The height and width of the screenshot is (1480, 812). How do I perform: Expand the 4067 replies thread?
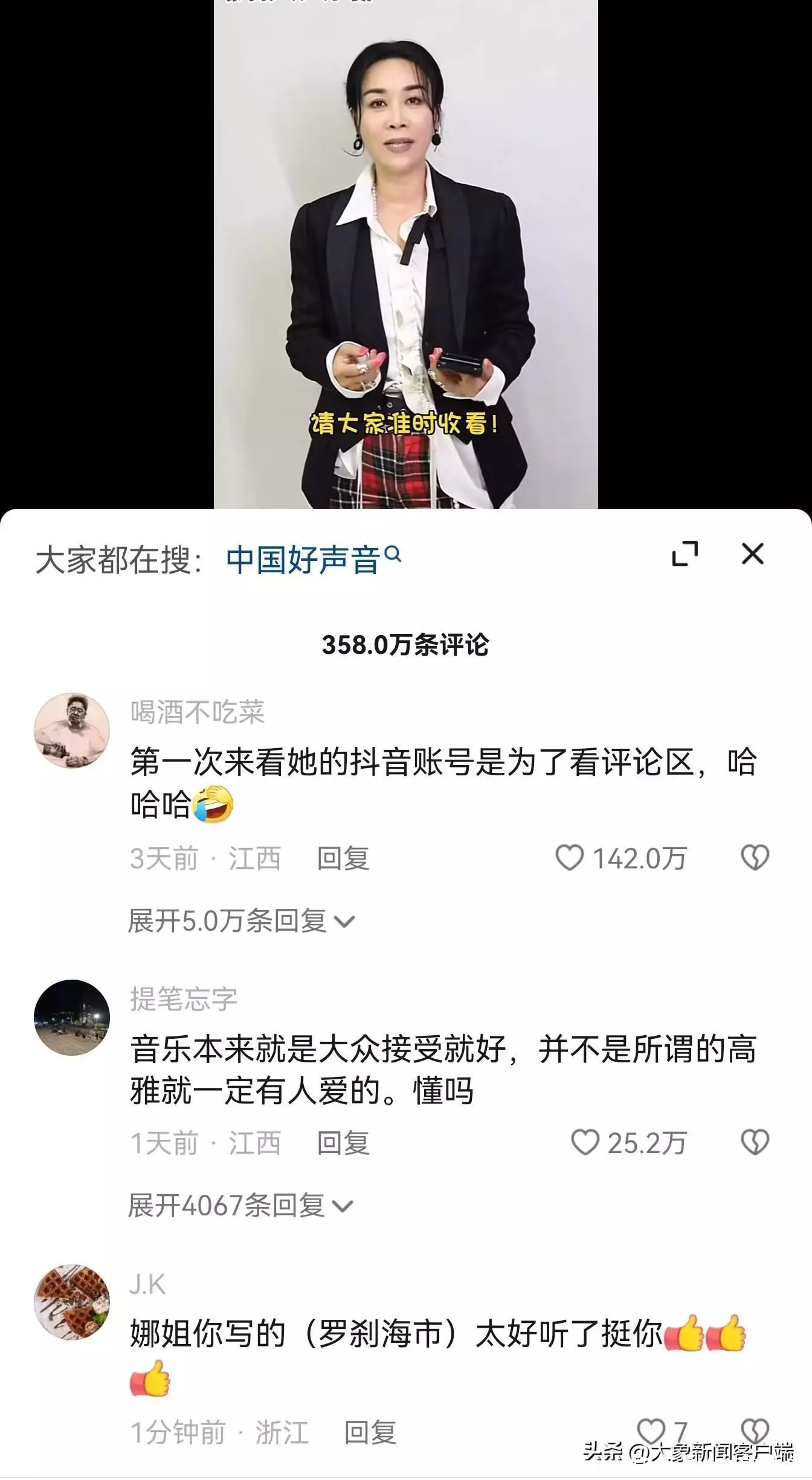click(x=240, y=1206)
